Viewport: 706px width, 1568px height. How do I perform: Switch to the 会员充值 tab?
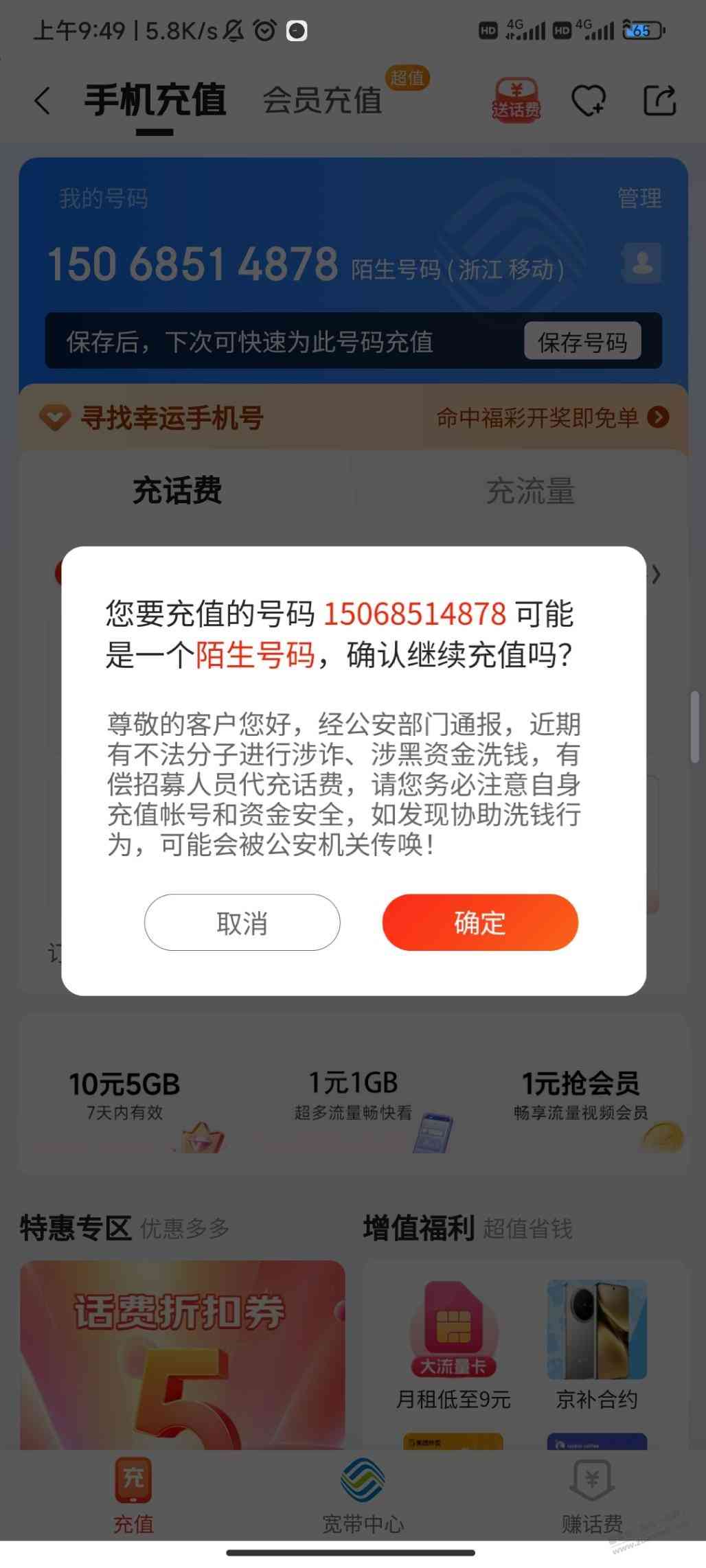[322, 101]
